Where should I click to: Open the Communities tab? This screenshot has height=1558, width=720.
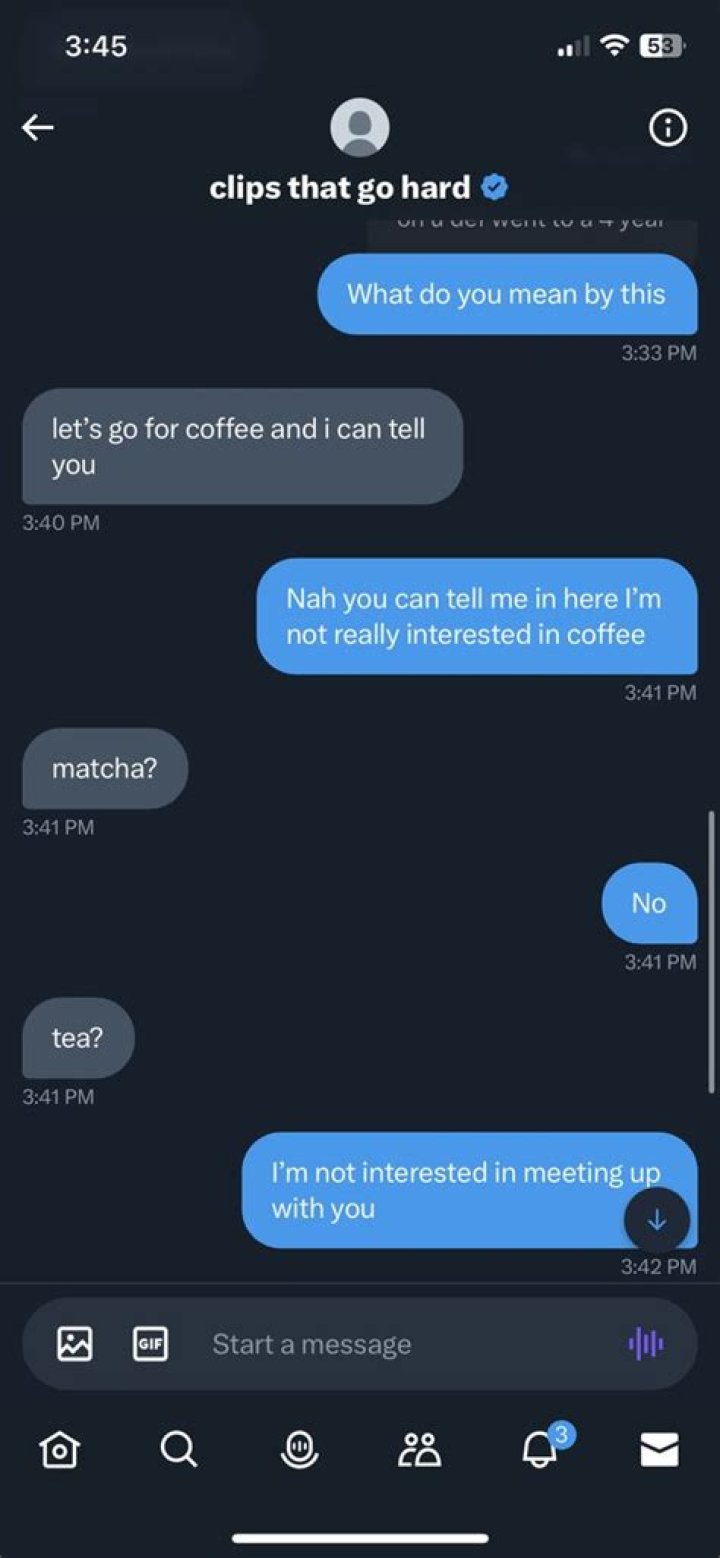point(420,1449)
